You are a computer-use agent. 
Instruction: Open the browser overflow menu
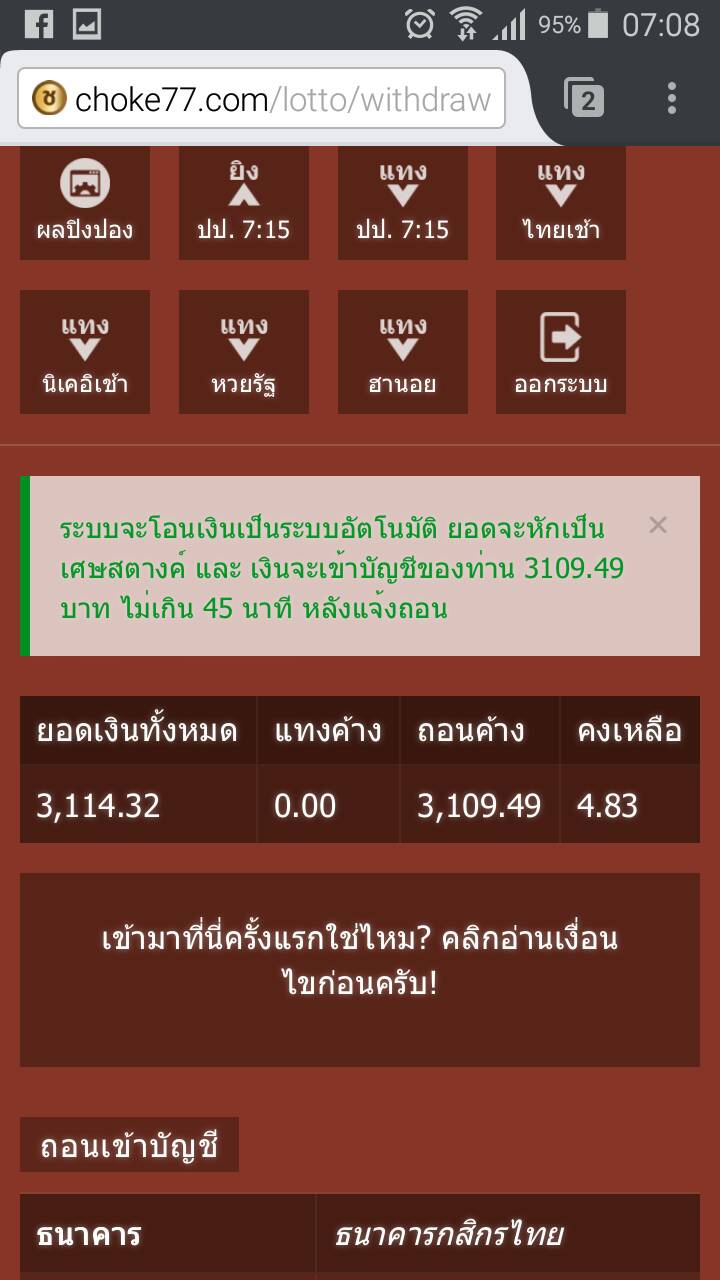pyautogui.click(x=671, y=98)
